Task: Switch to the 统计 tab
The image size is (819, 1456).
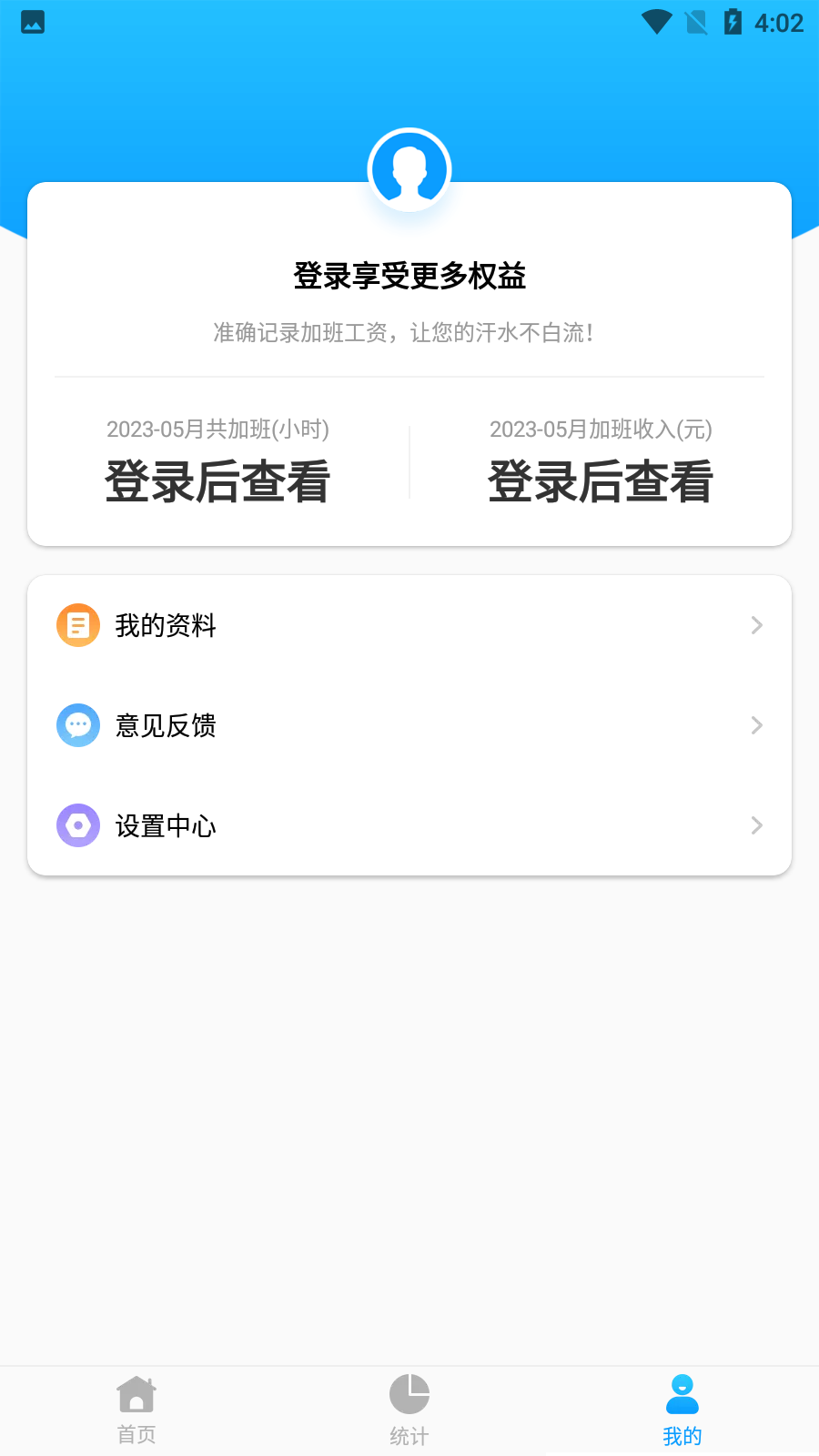Action: coord(409,1409)
